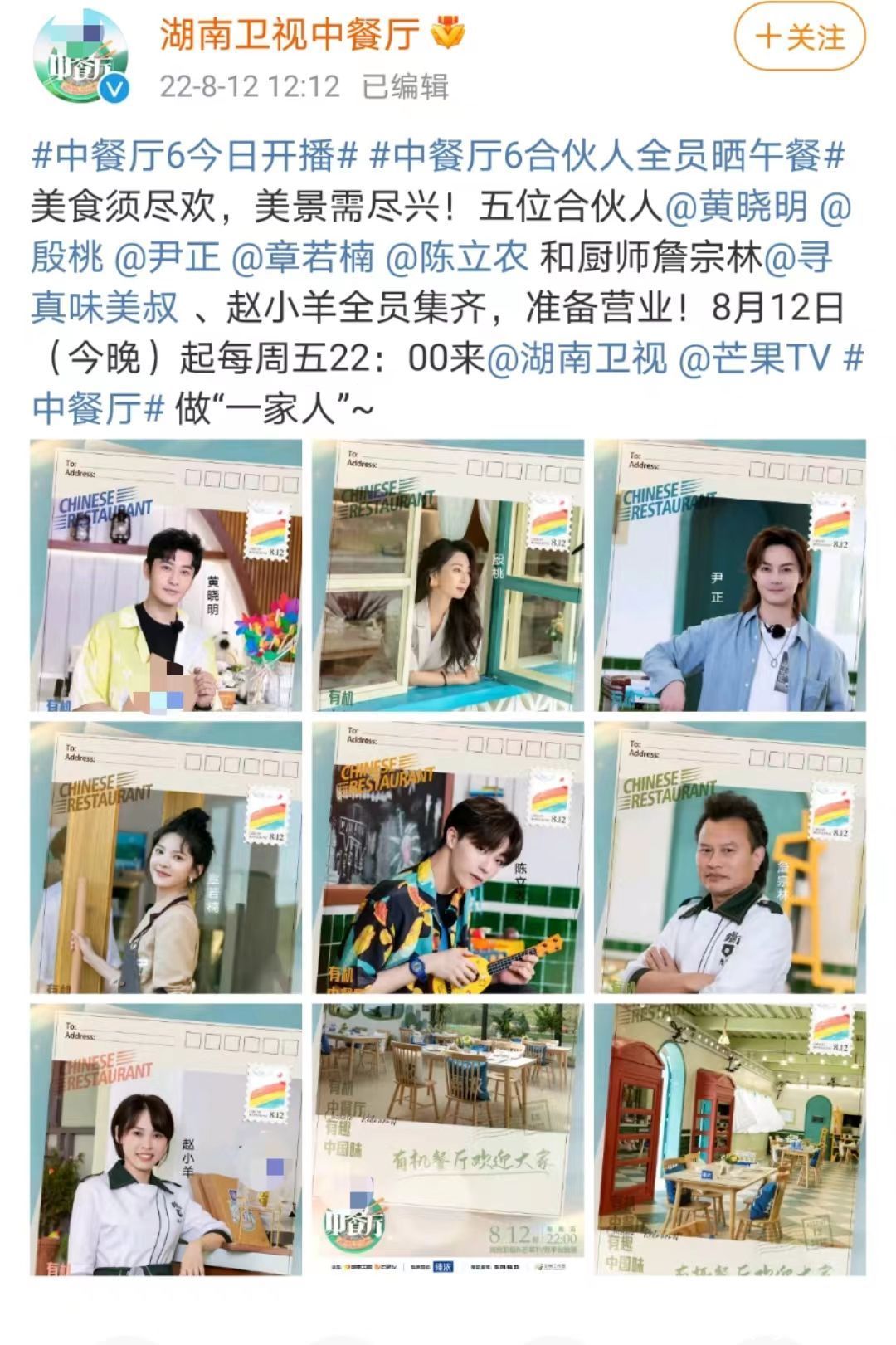Image resolution: width=896 pixels, height=1345 pixels.
Task: View the ukulele photo of 陈立农
Action: coord(448,857)
